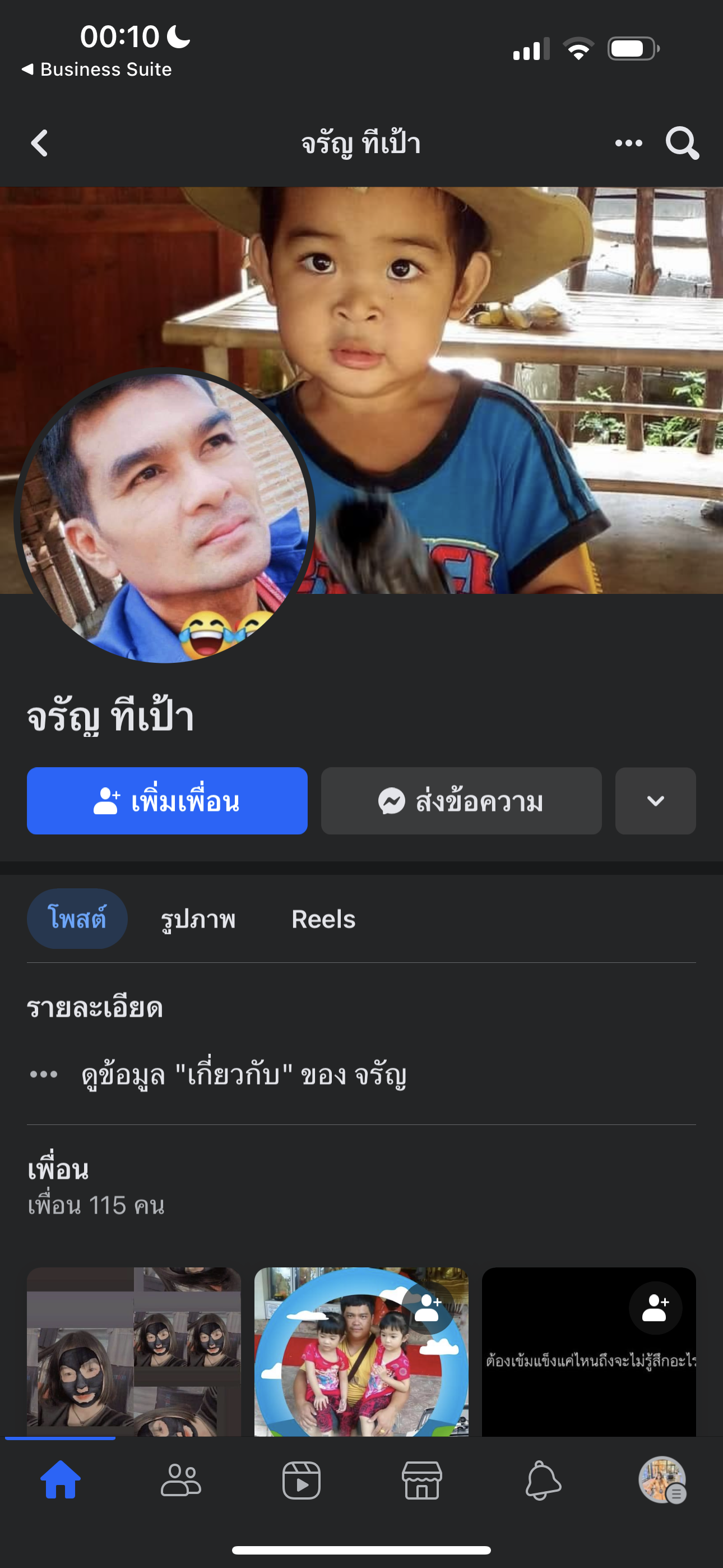Screen dimensions: 723x1568
Task: Open the friend tile with black face masks
Action: click(x=133, y=1352)
